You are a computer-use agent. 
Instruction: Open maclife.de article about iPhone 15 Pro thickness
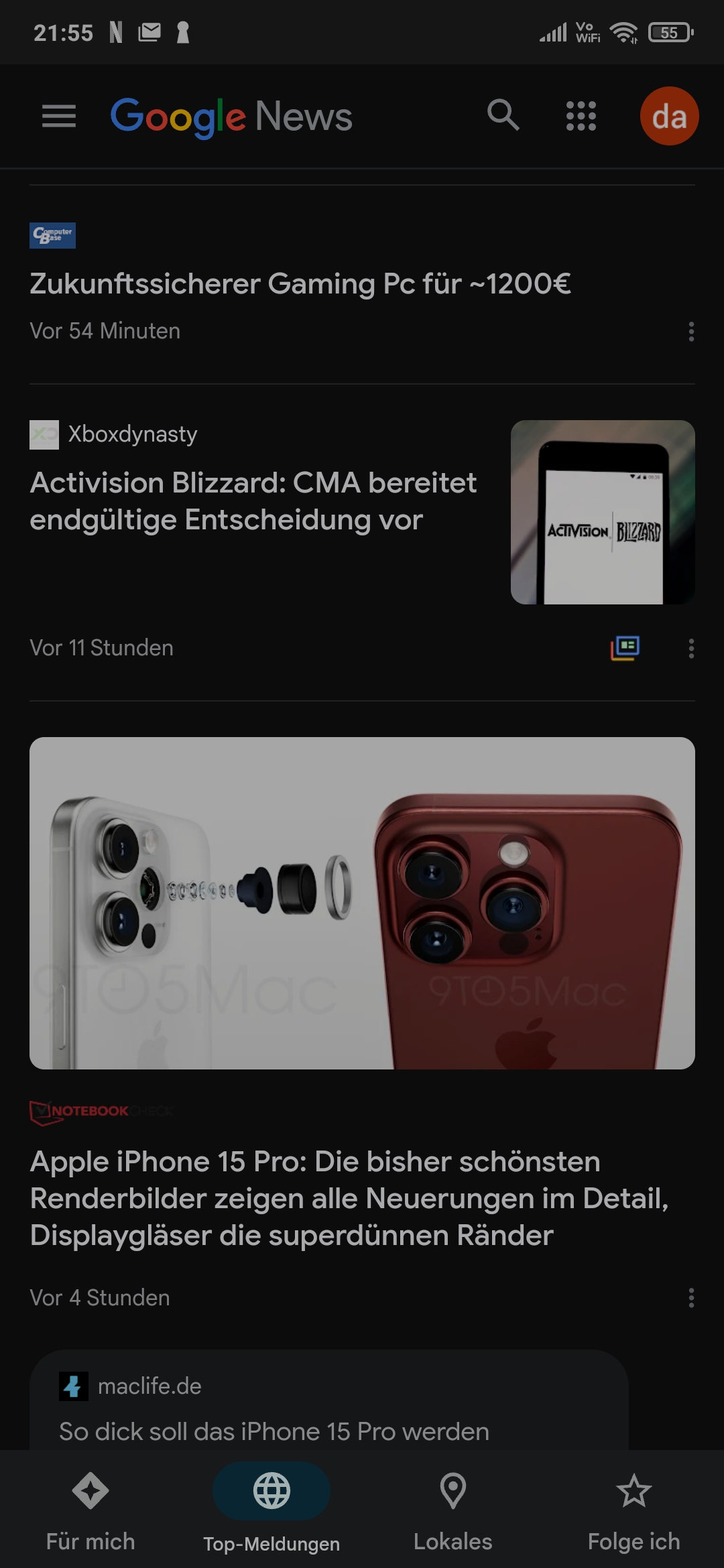274,1431
